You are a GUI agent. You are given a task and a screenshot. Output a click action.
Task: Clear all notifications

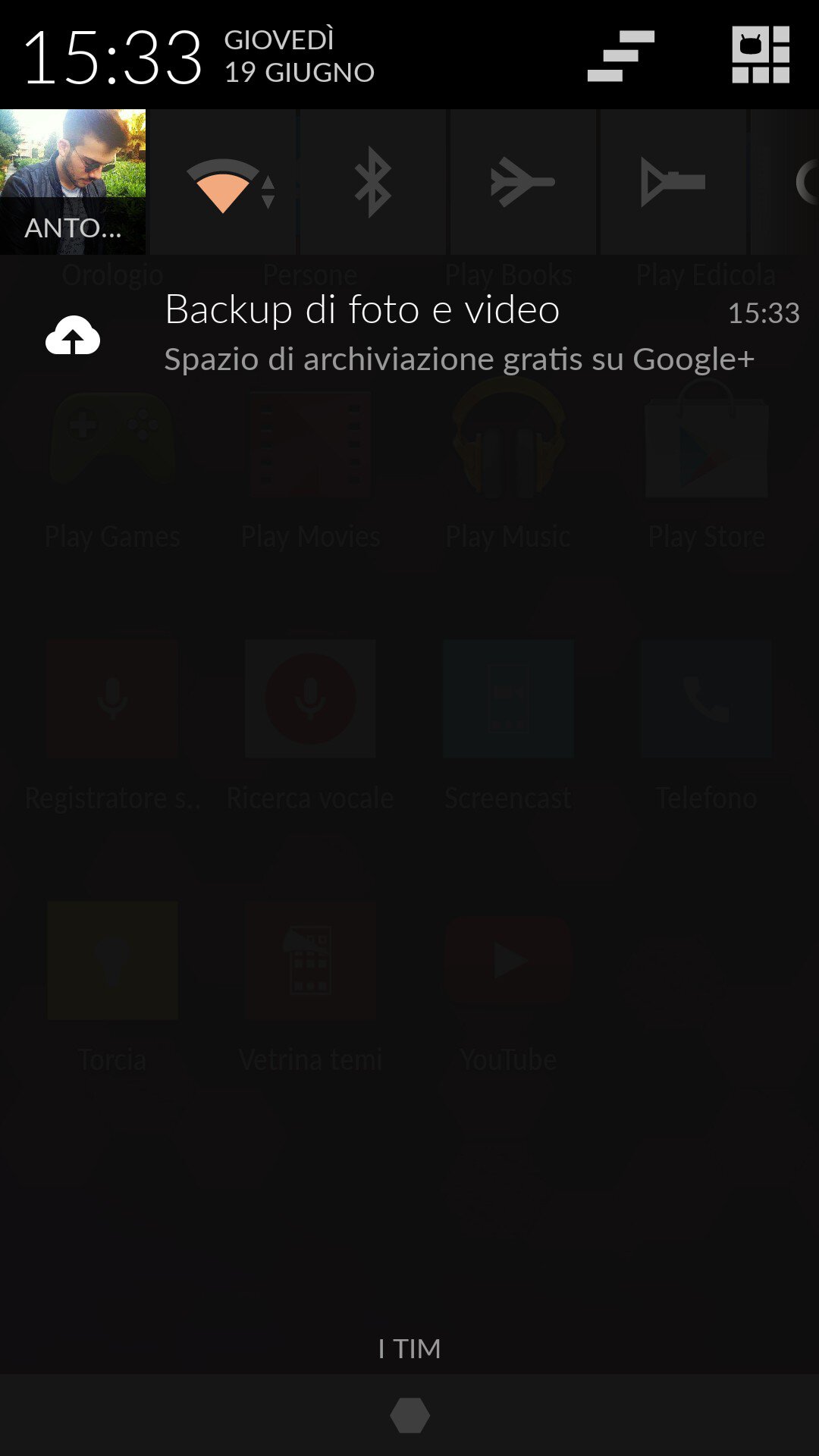[x=620, y=55]
